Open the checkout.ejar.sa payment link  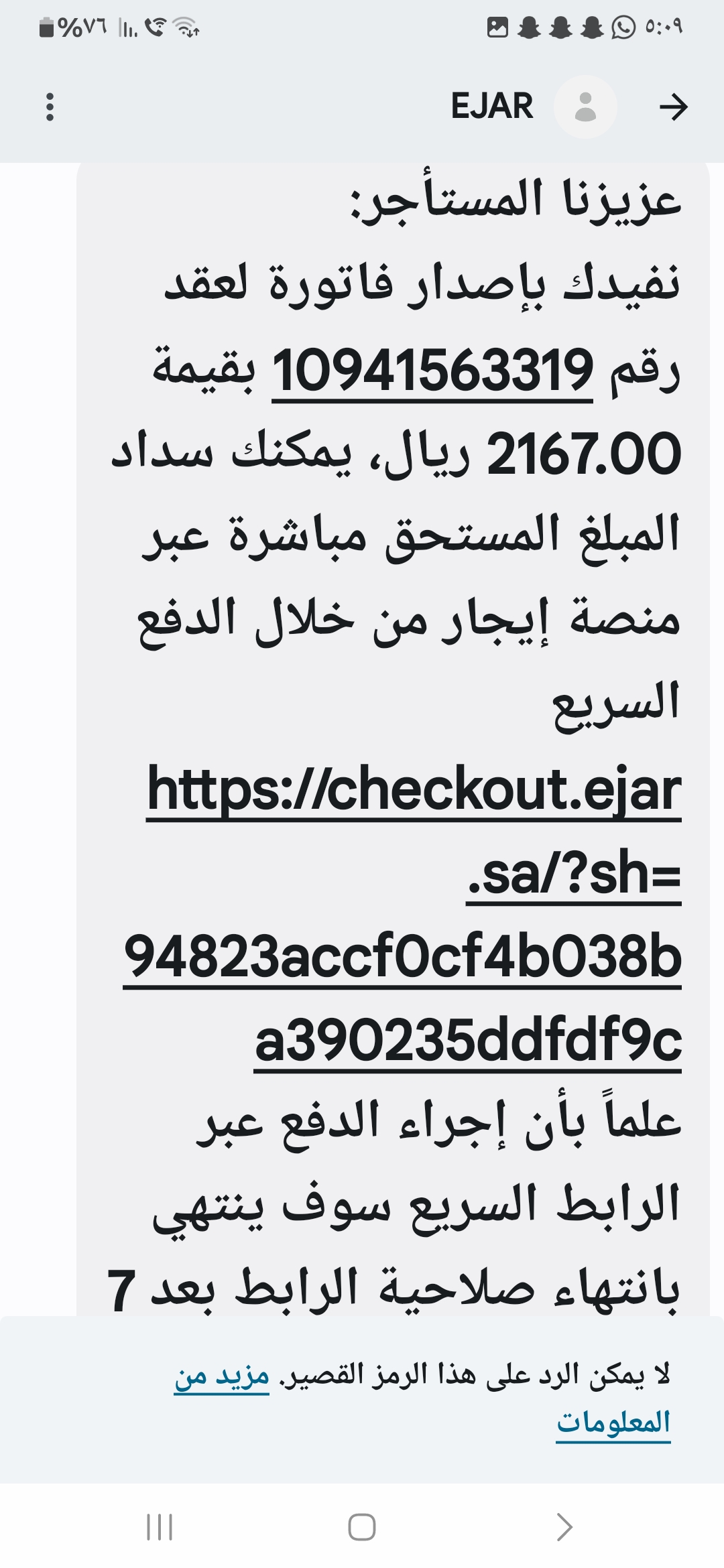pos(413,791)
